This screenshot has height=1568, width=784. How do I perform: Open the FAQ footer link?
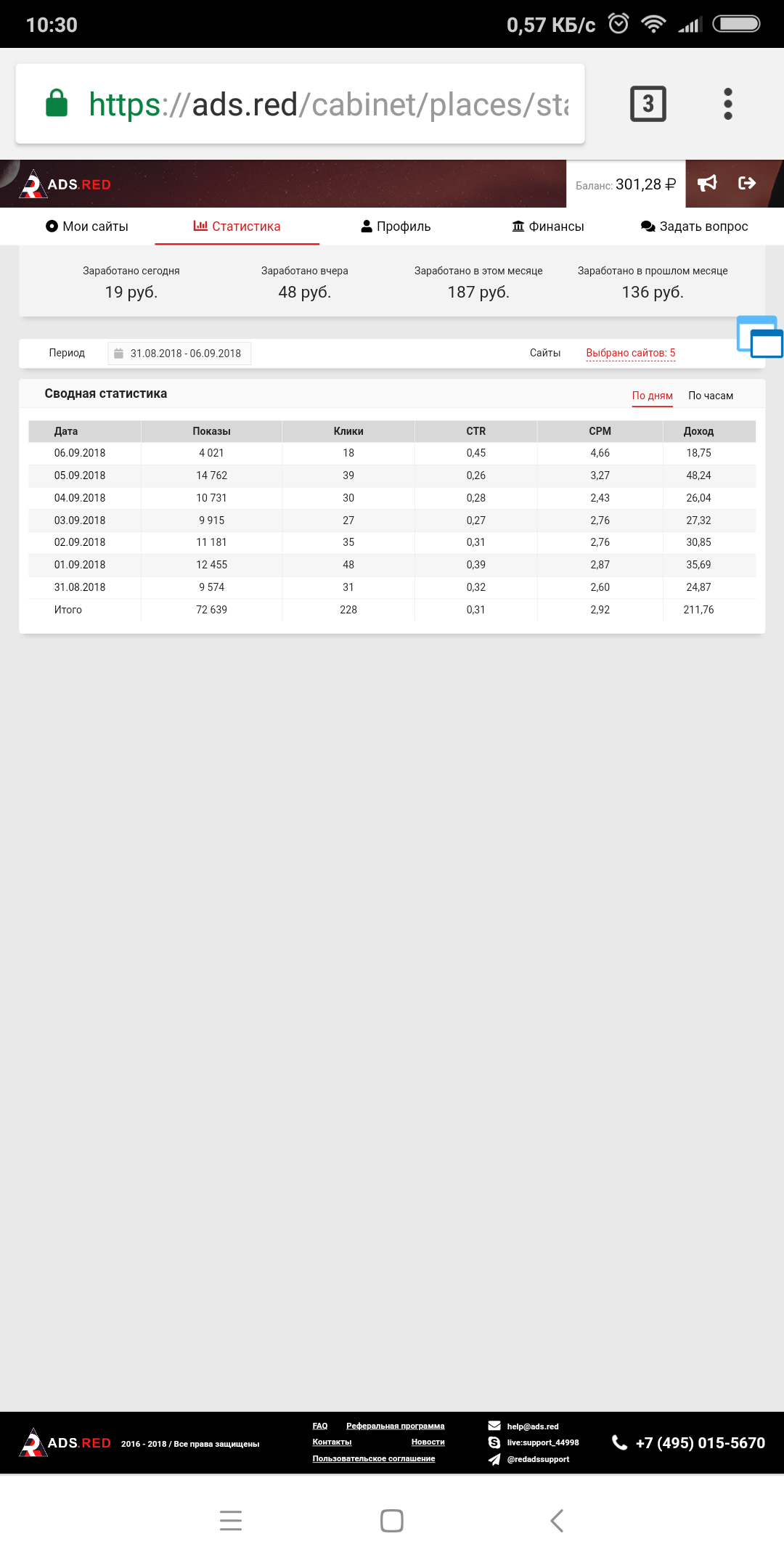tap(320, 1426)
